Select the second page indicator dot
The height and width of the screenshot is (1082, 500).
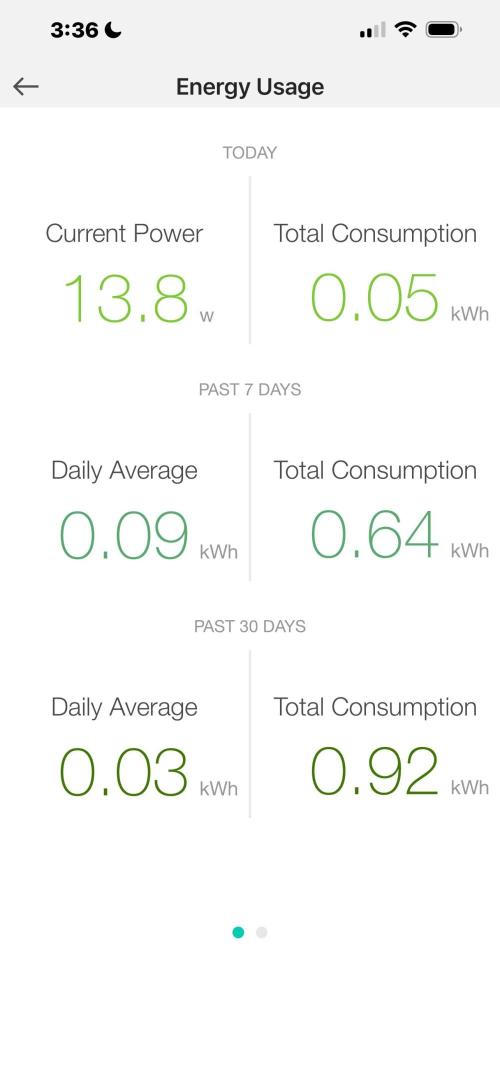pos(261,932)
